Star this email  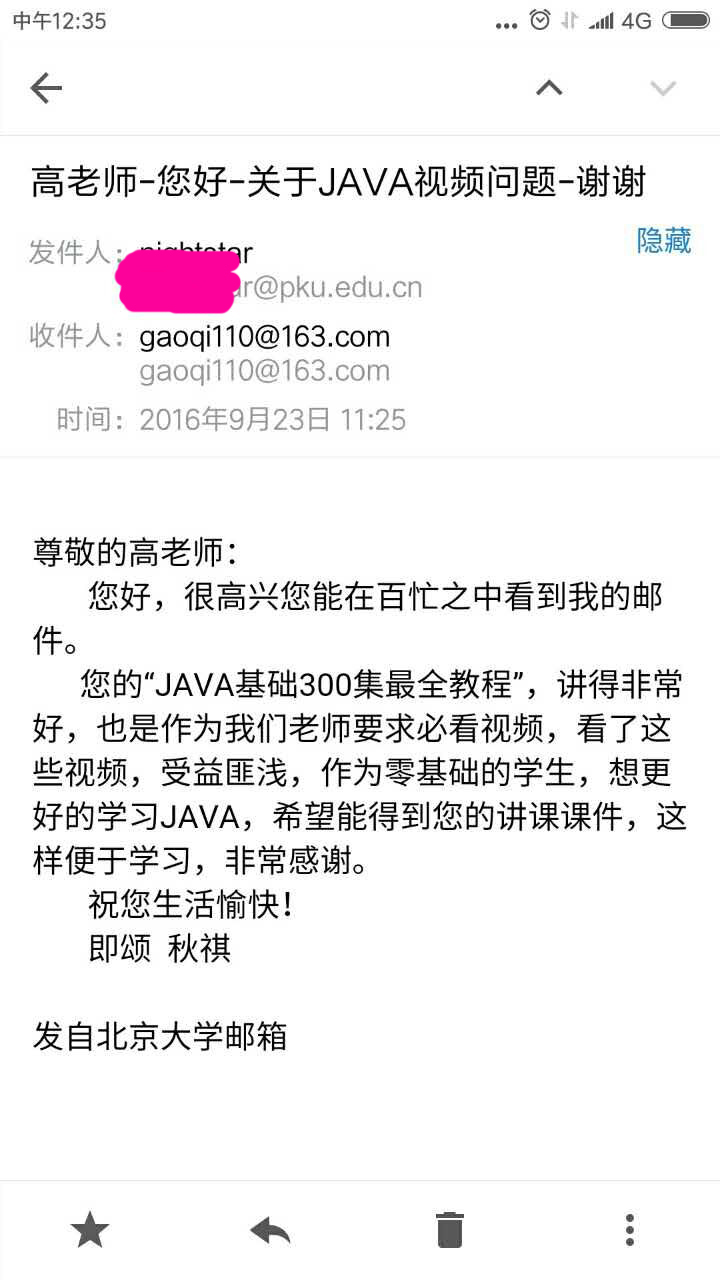(x=90, y=1229)
